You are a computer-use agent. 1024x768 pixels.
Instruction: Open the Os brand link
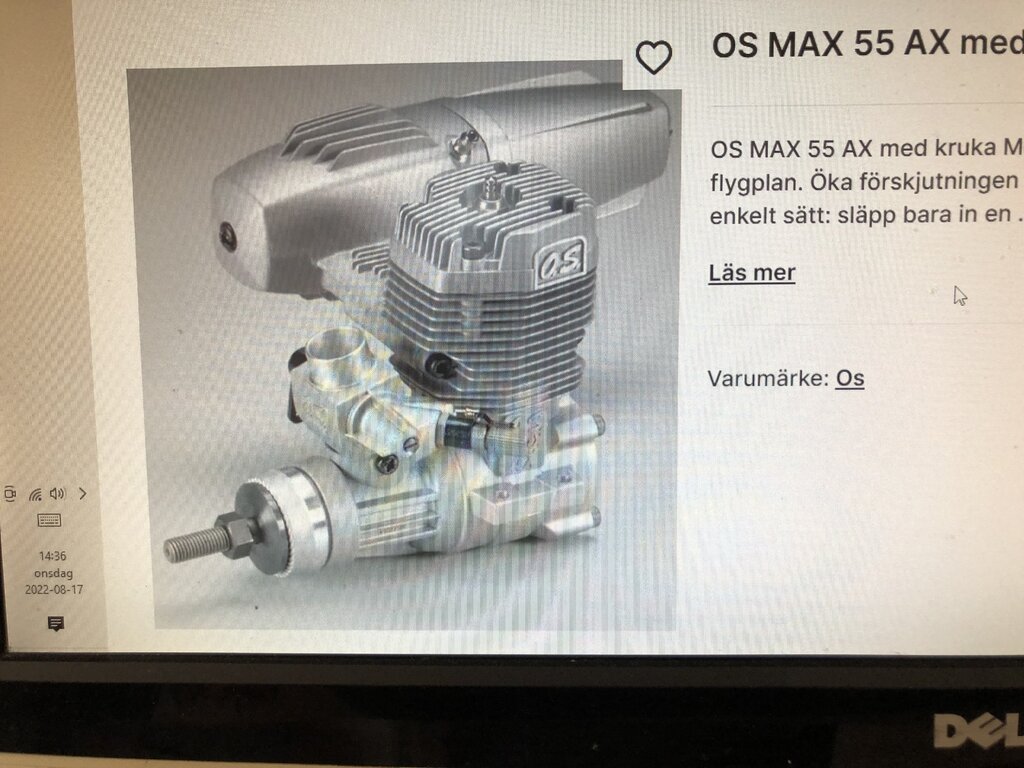click(x=850, y=379)
